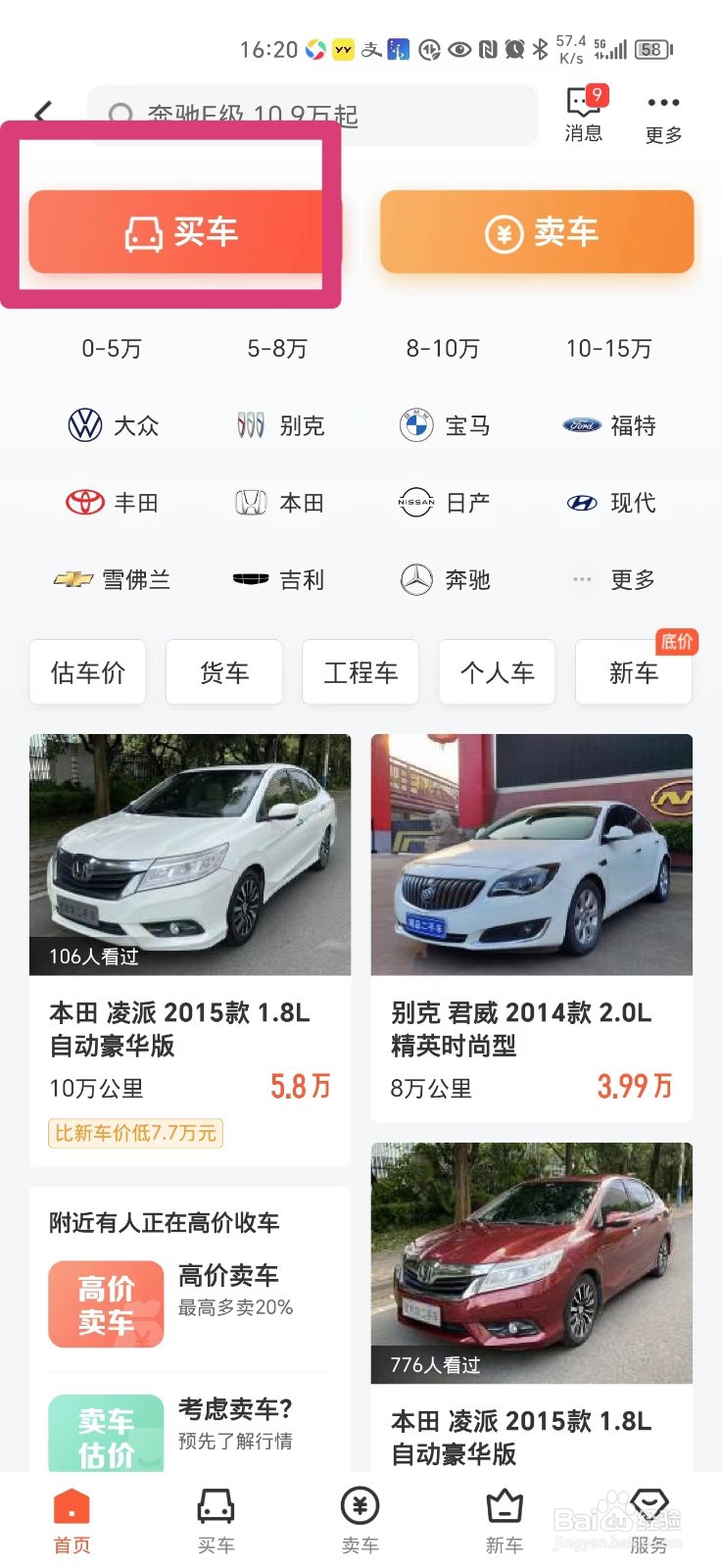This screenshot has height=1568, width=722.
Task: Select the 0-5万 price range
Action: pos(111,349)
